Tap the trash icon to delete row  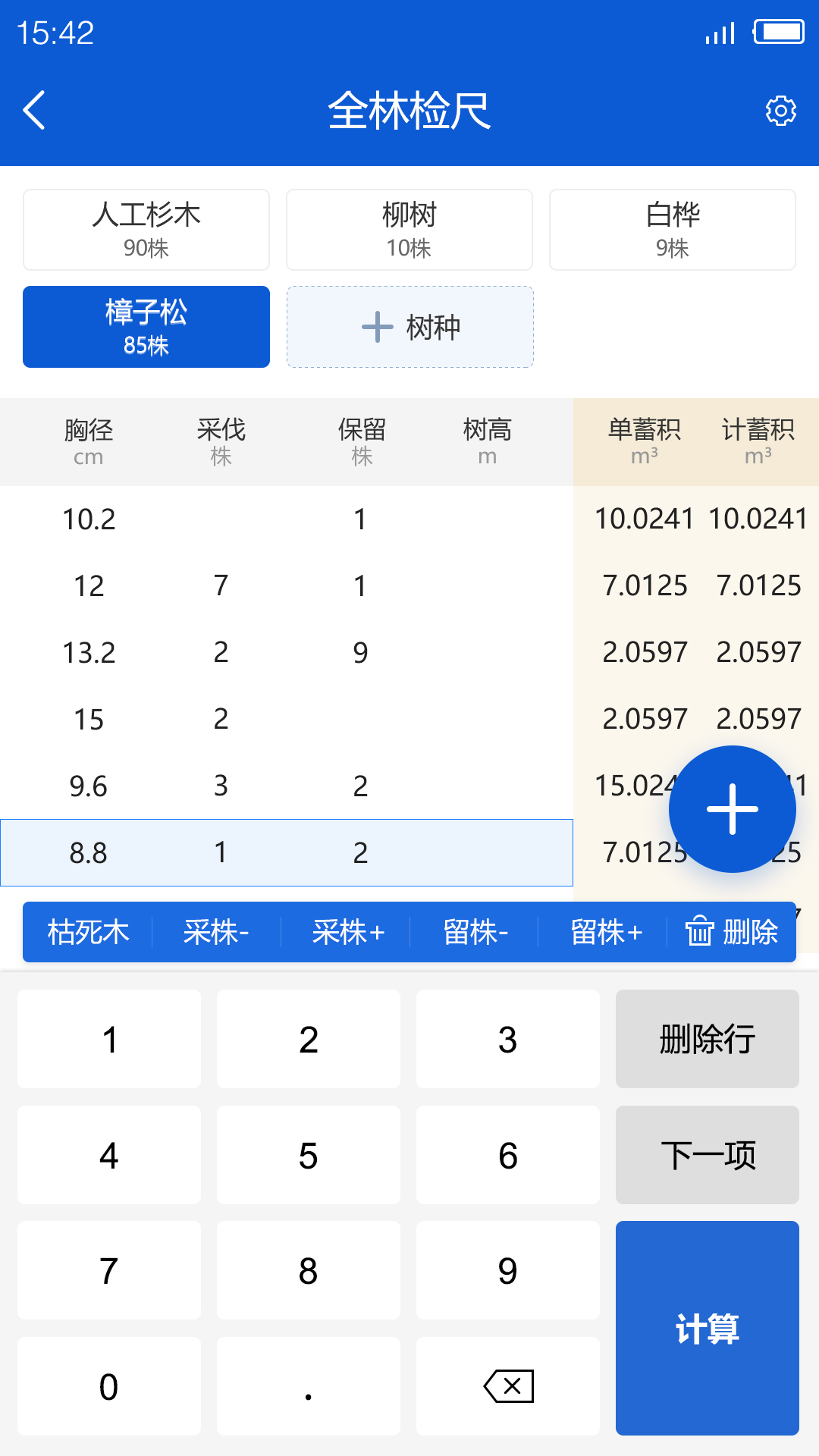pyautogui.click(x=698, y=933)
